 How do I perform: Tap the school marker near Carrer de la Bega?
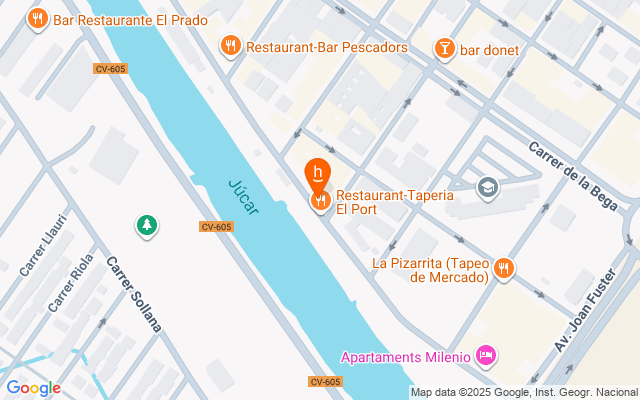487,187
